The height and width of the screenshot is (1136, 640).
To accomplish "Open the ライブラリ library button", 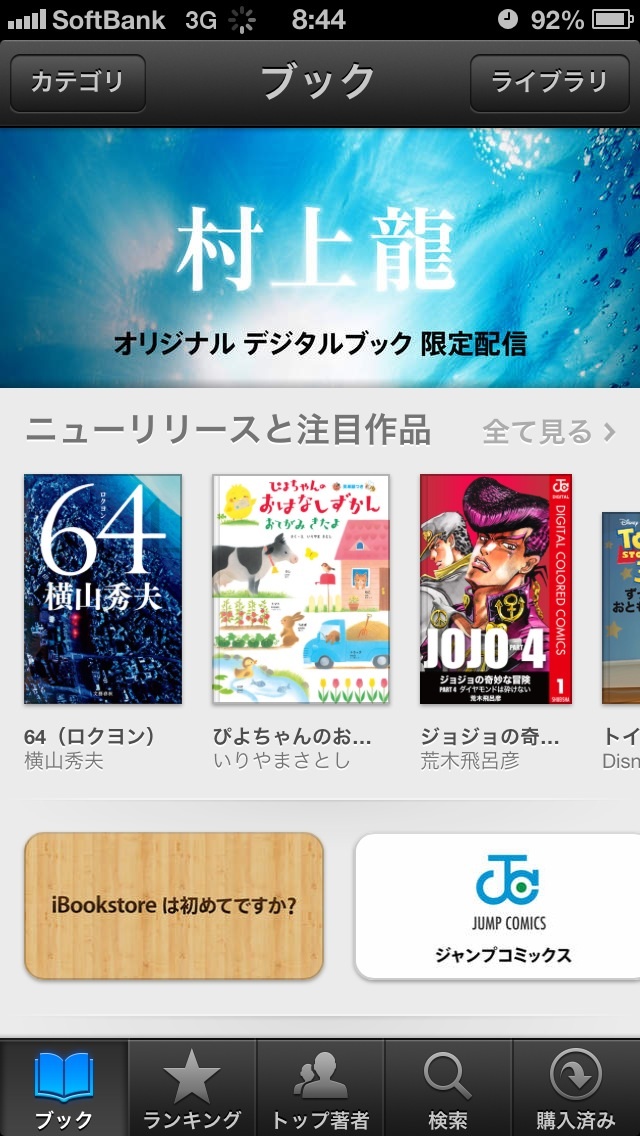I will click(549, 83).
